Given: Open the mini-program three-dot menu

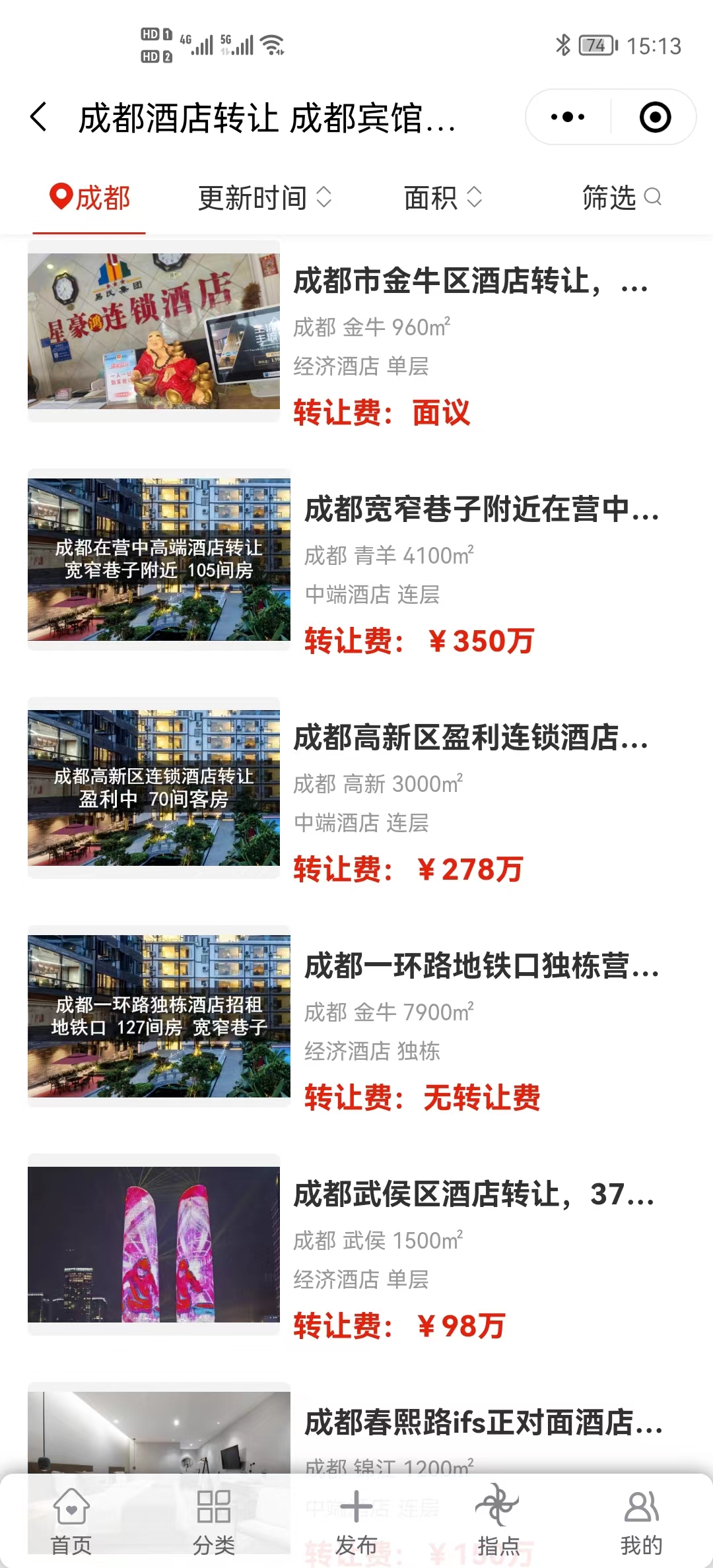Looking at the screenshot, I should click(568, 117).
